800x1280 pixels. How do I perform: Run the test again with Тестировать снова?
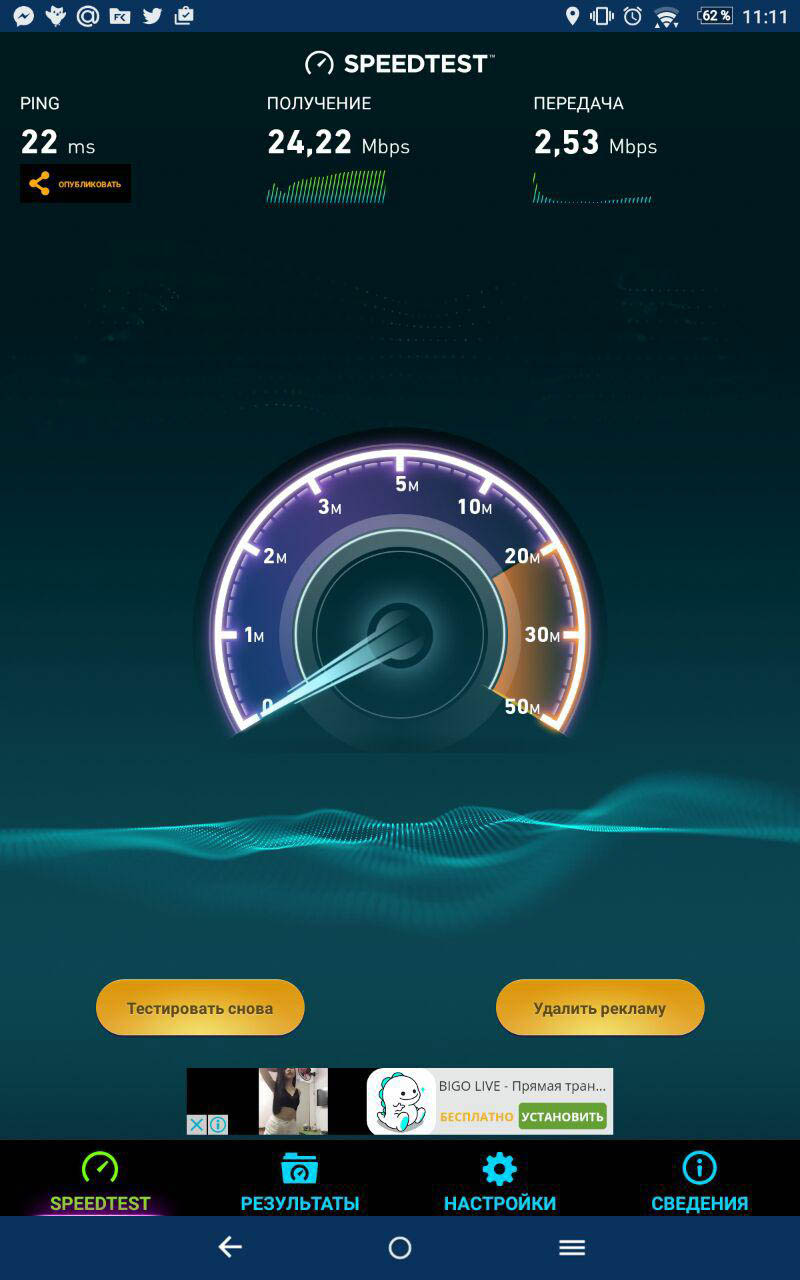(x=200, y=1008)
